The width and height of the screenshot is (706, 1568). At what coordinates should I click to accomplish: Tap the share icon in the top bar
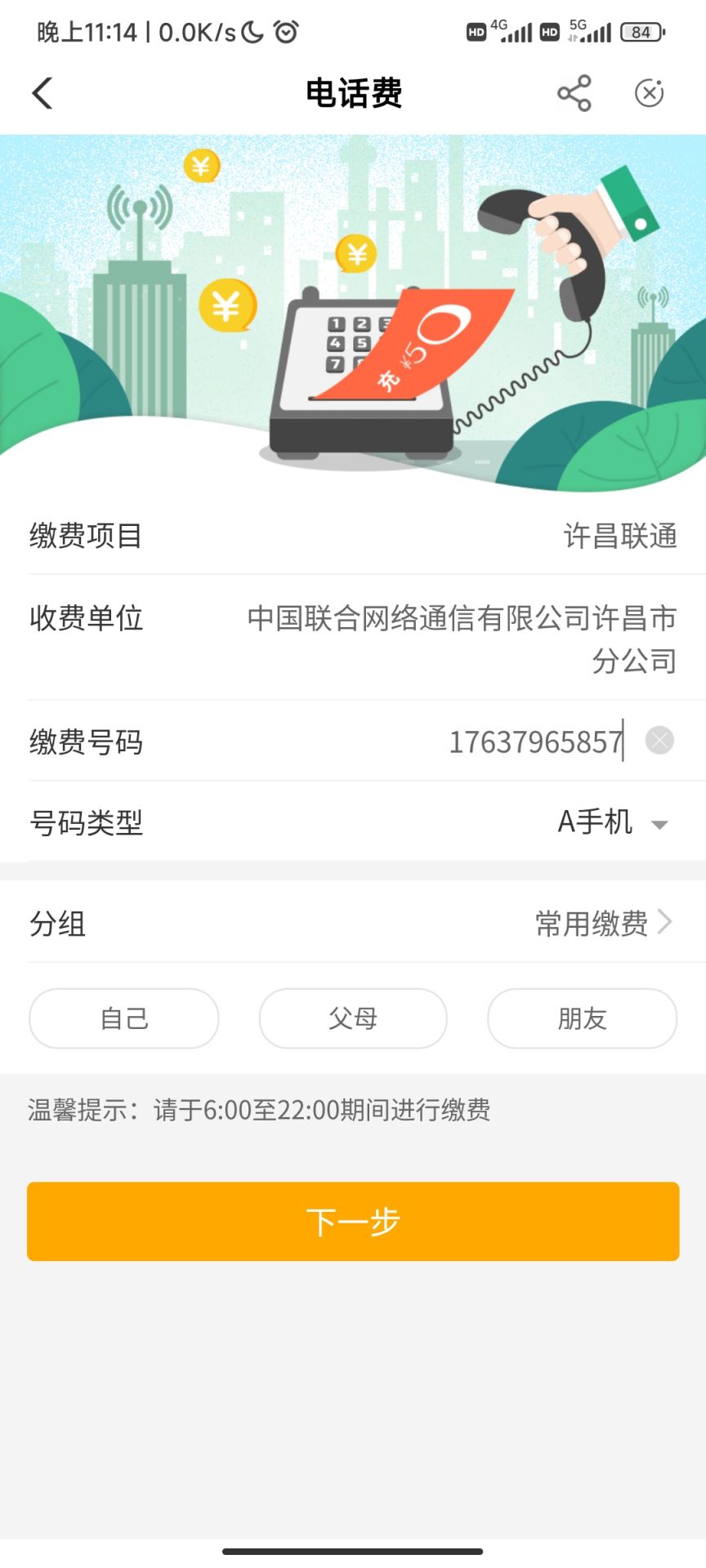[x=575, y=93]
